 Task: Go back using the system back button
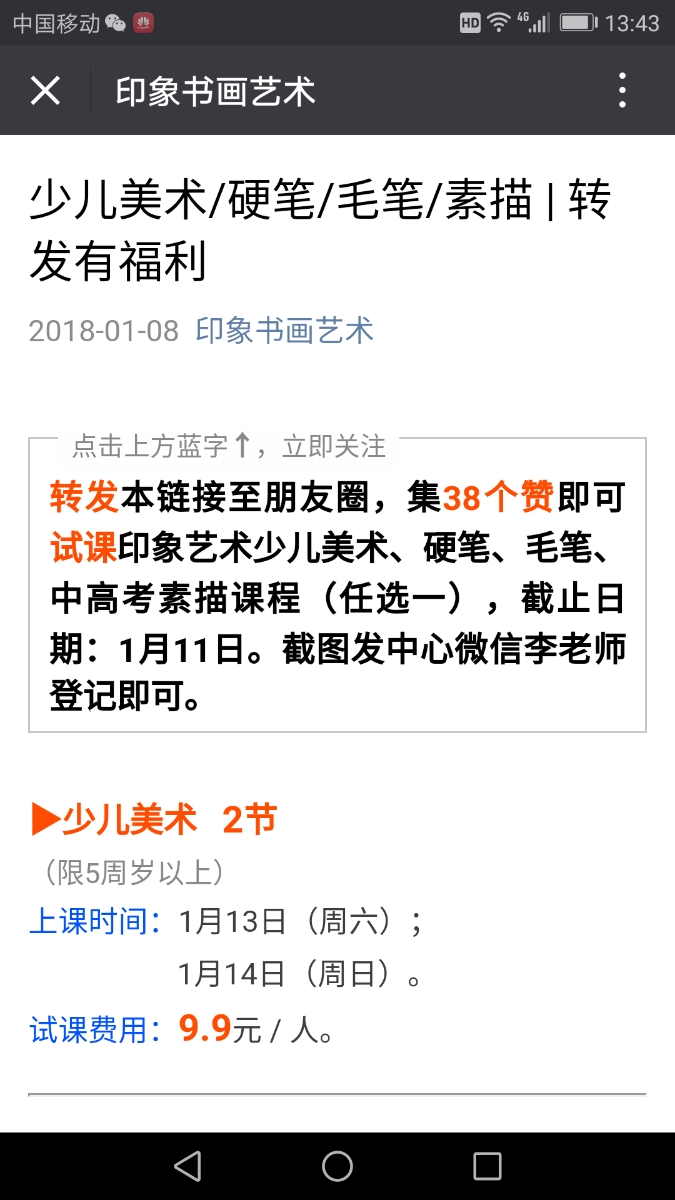pyautogui.click(x=187, y=1165)
